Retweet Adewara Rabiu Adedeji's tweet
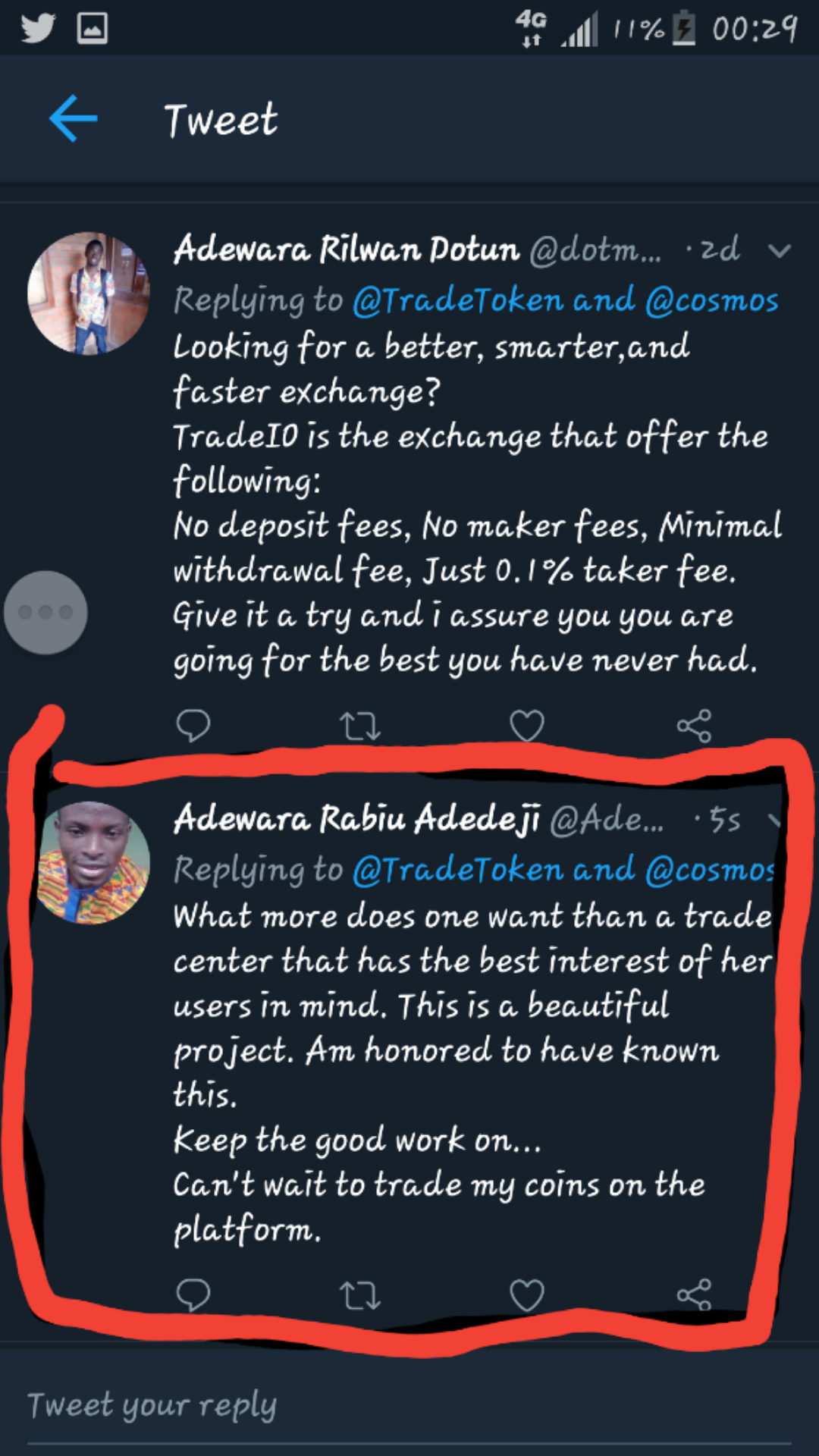The image size is (819, 1456). pos(359,1295)
